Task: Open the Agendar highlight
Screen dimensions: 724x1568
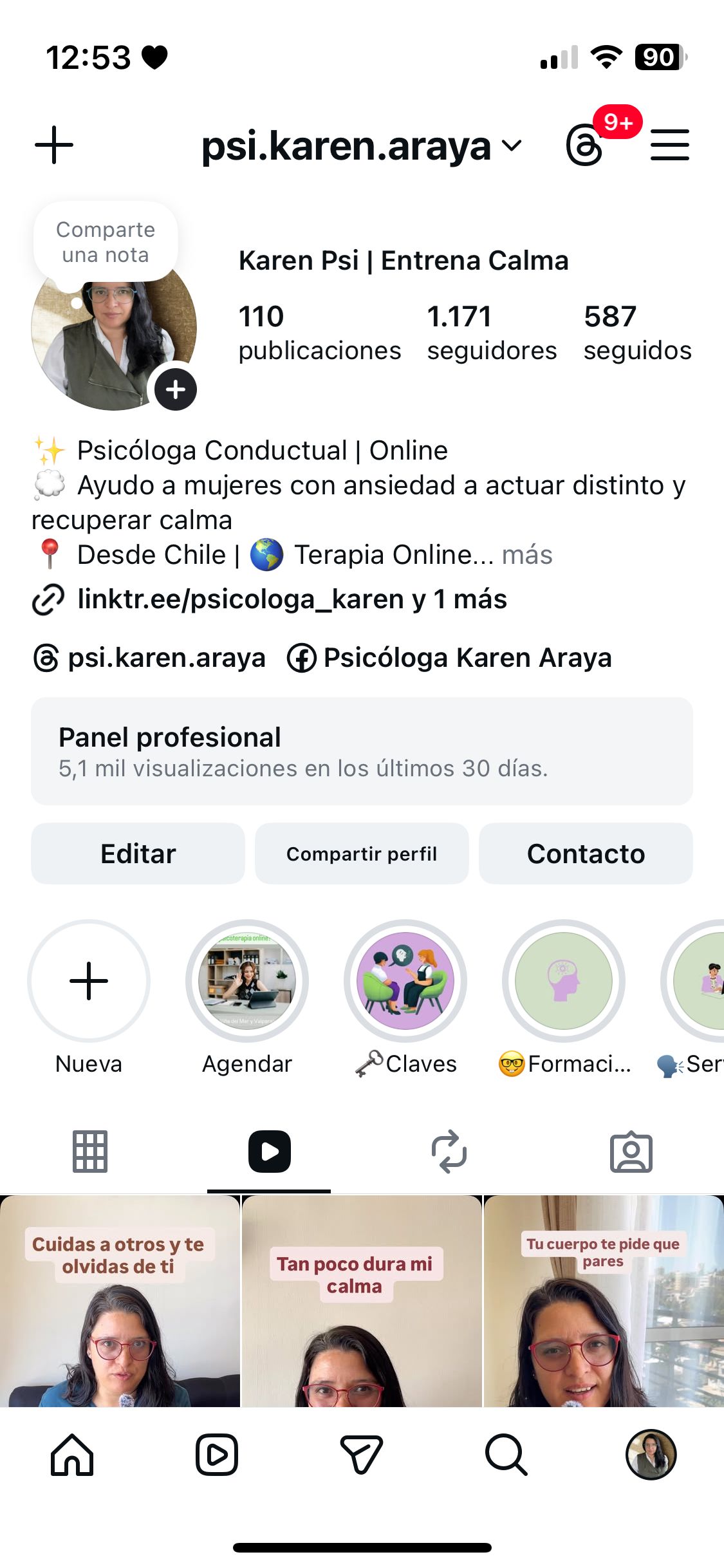Action: [x=247, y=981]
